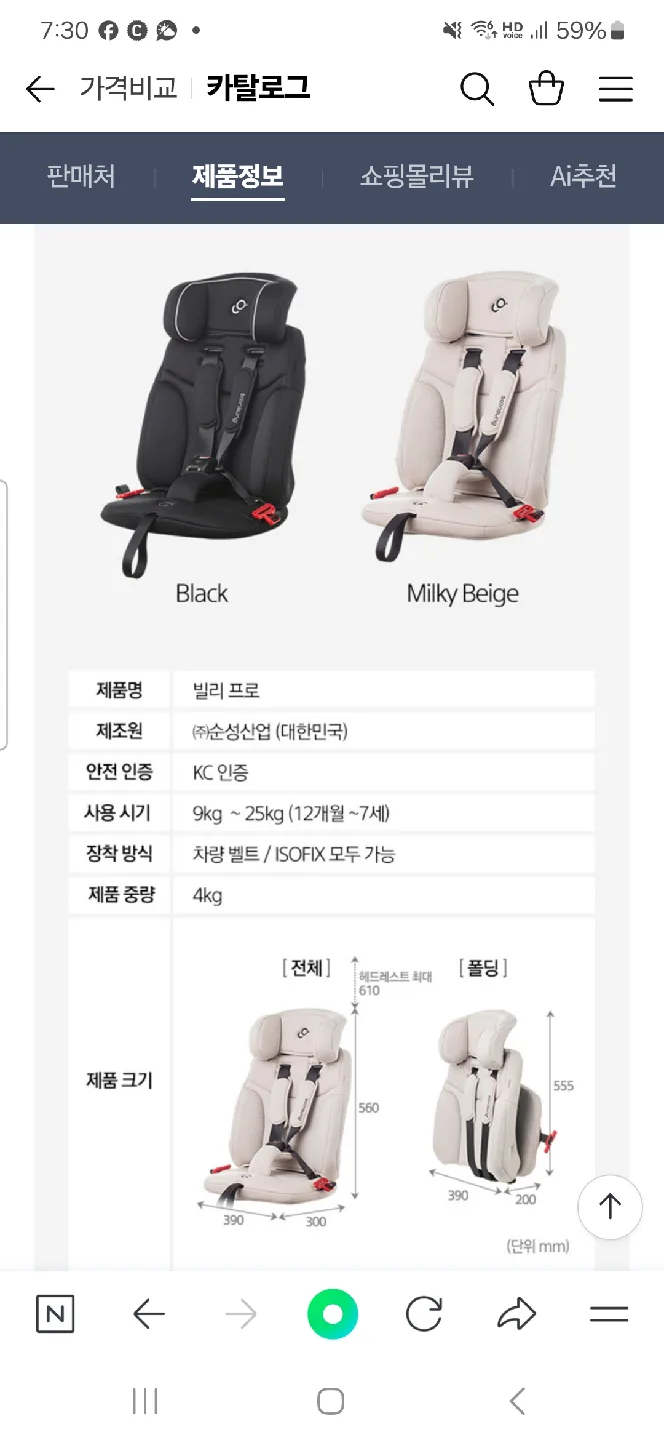
Task: Open the search magnifier
Action: [477, 90]
